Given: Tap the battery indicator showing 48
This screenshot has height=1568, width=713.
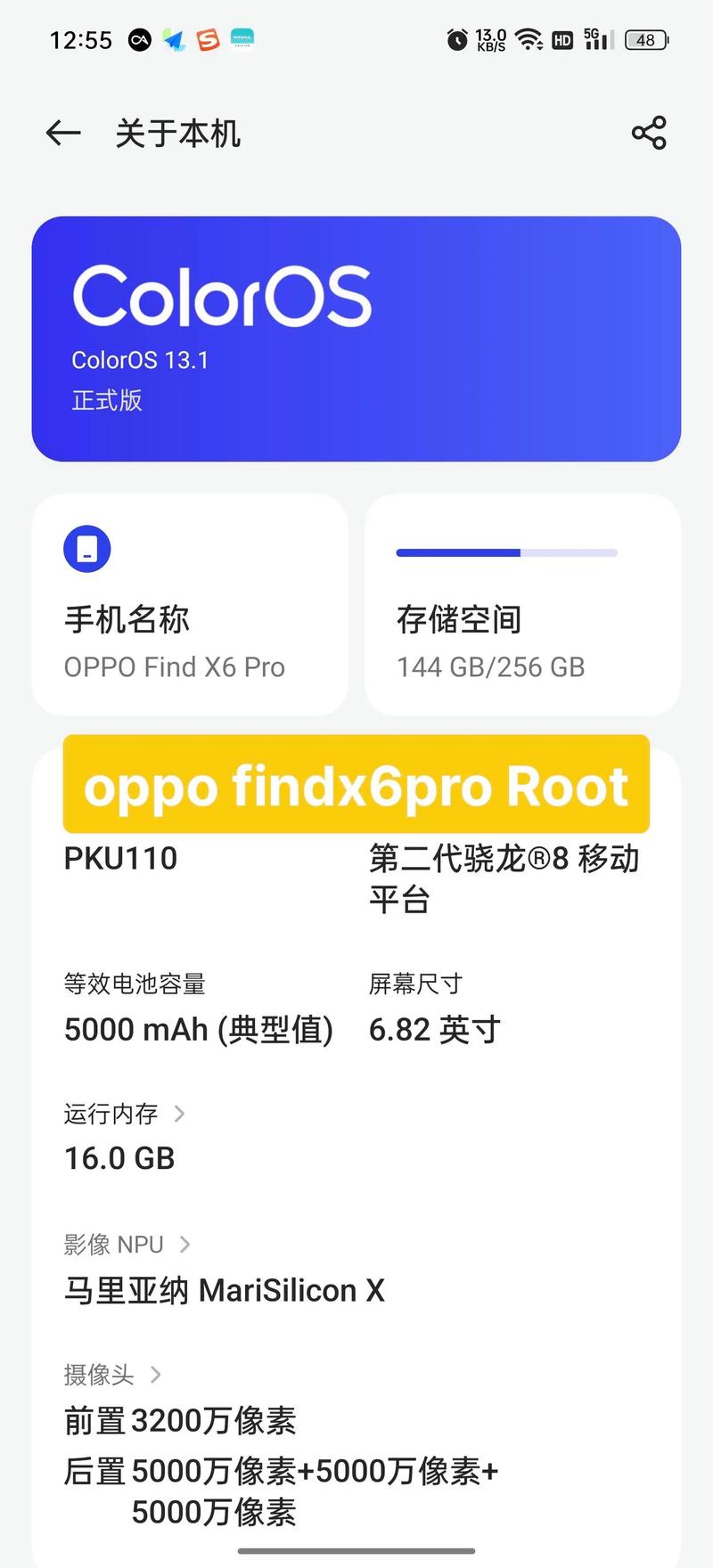Looking at the screenshot, I should click(x=646, y=40).
